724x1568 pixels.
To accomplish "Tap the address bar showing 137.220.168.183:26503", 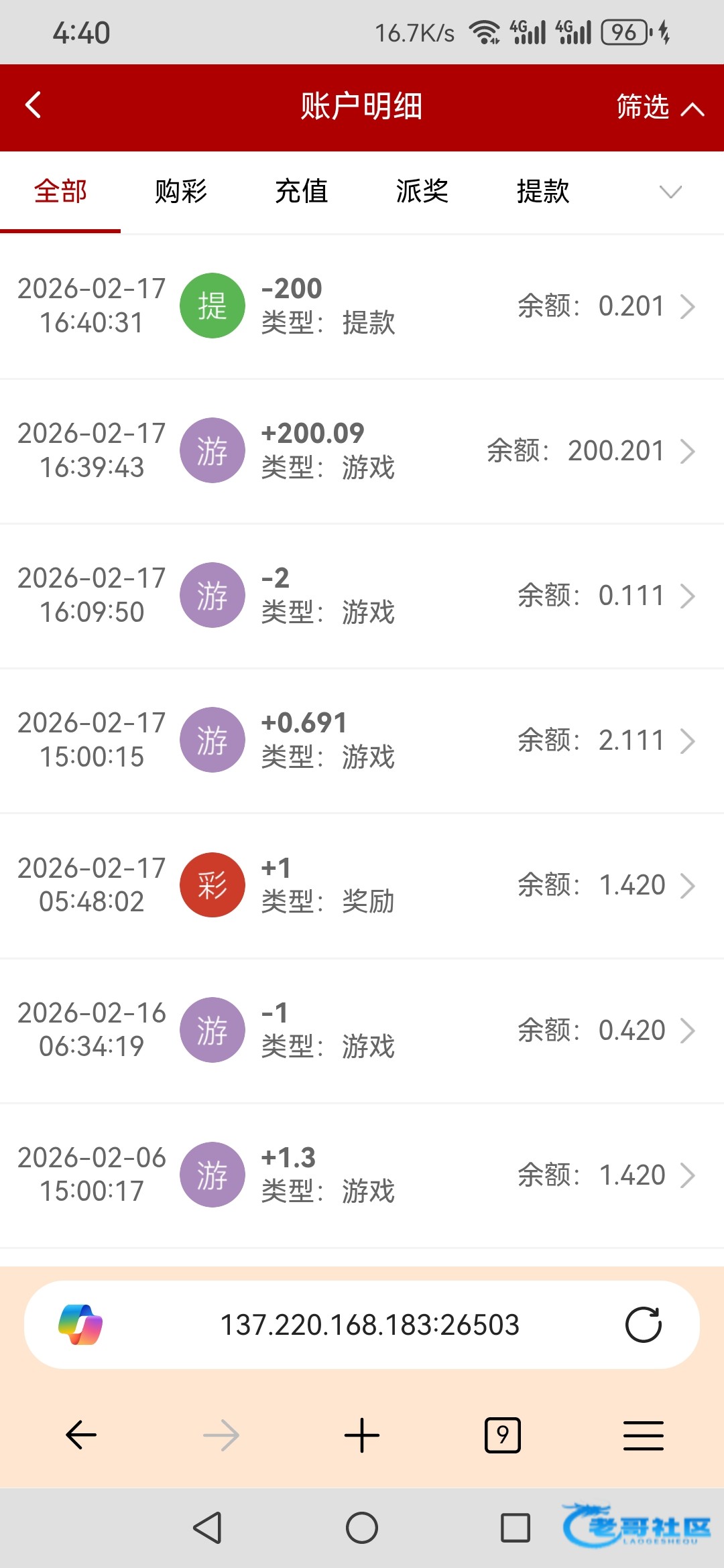I will tap(369, 1325).
